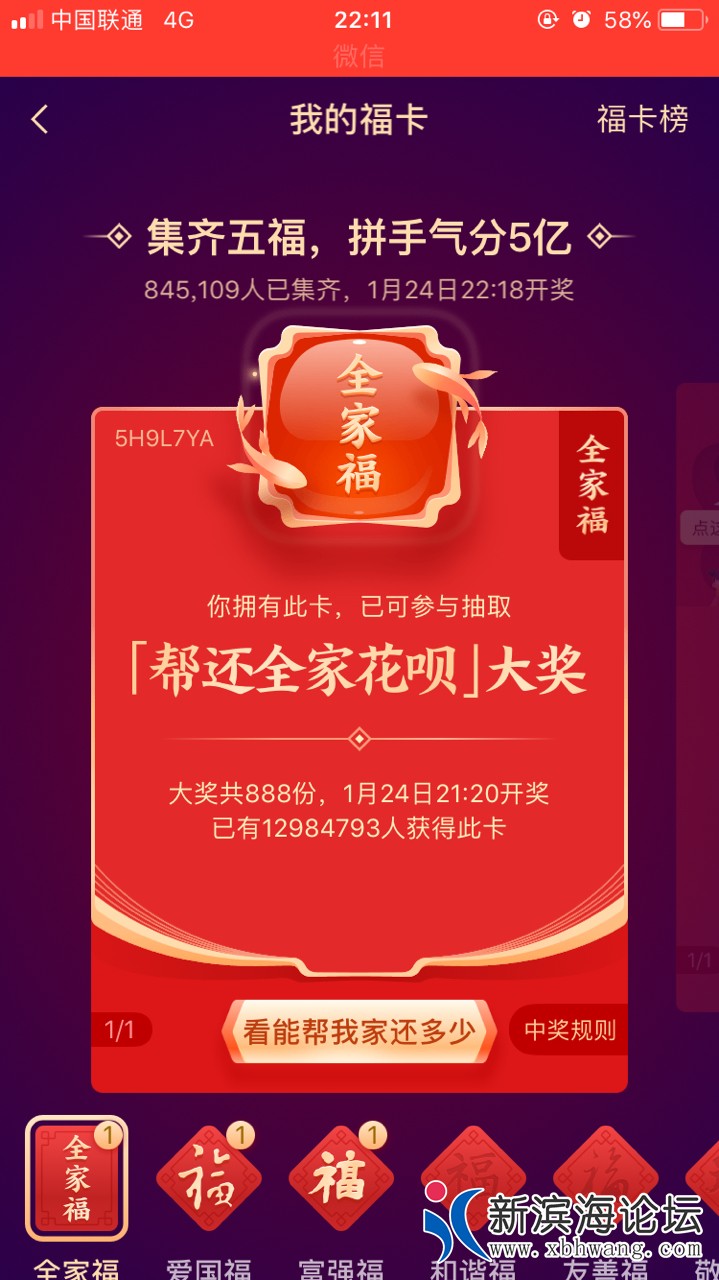Return to 微信 via the red status bar

(359, 55)
